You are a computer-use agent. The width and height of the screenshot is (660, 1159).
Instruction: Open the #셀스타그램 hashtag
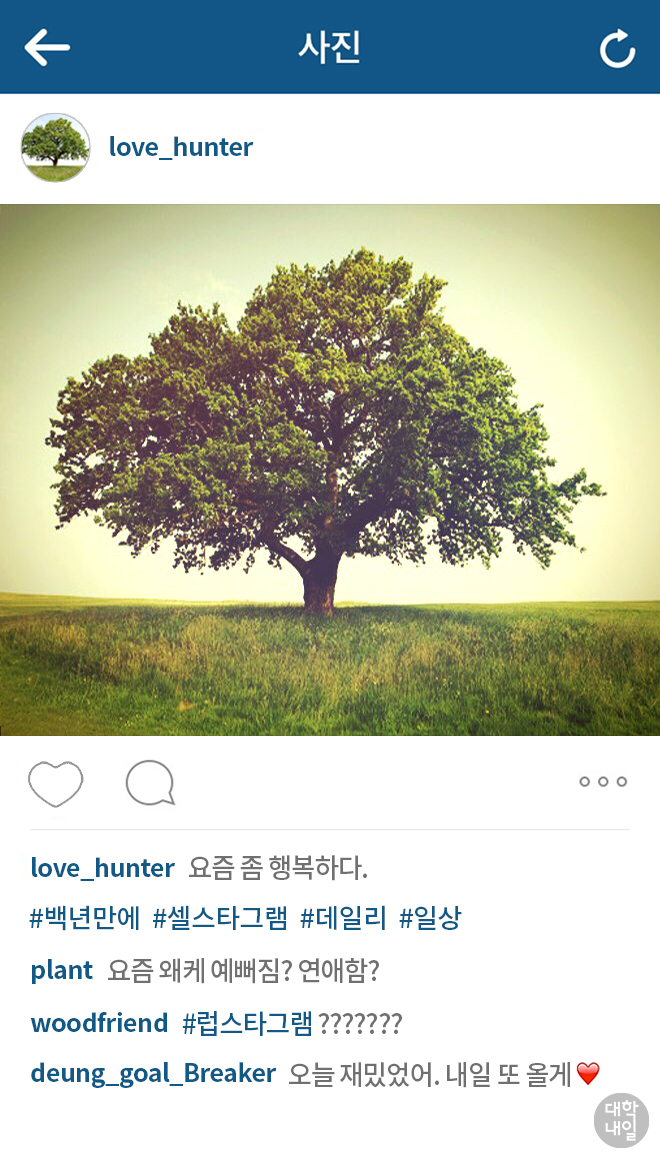[220, 918]
